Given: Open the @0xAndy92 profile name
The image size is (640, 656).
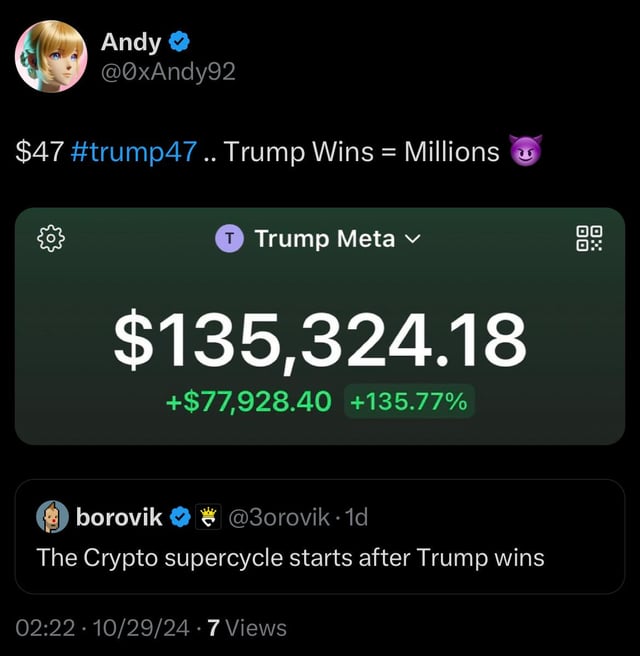Looking at the screenshot, I should 168,72.
